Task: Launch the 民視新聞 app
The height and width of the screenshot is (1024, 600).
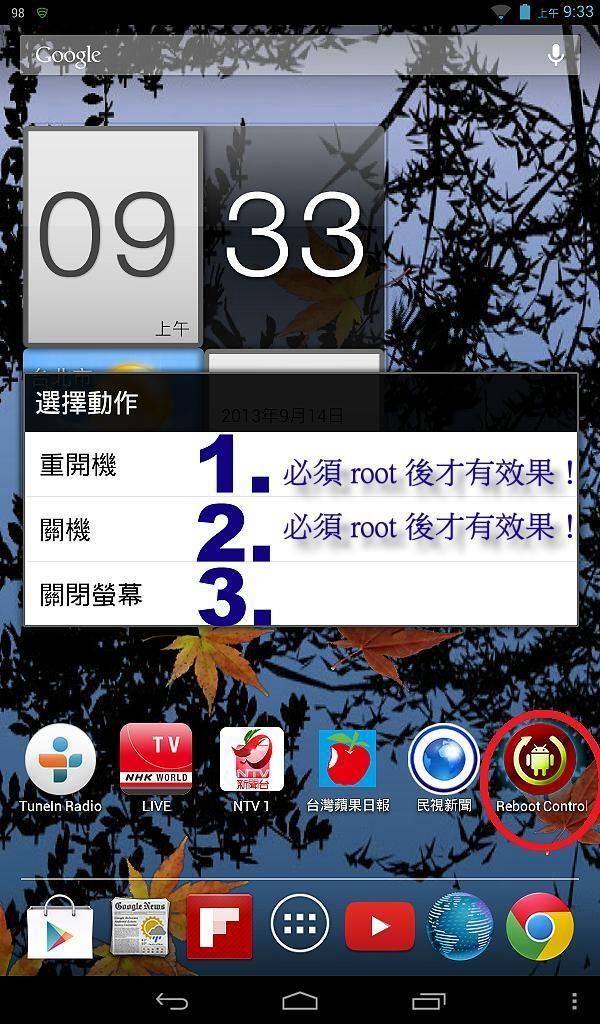Action: coord(443,760)
